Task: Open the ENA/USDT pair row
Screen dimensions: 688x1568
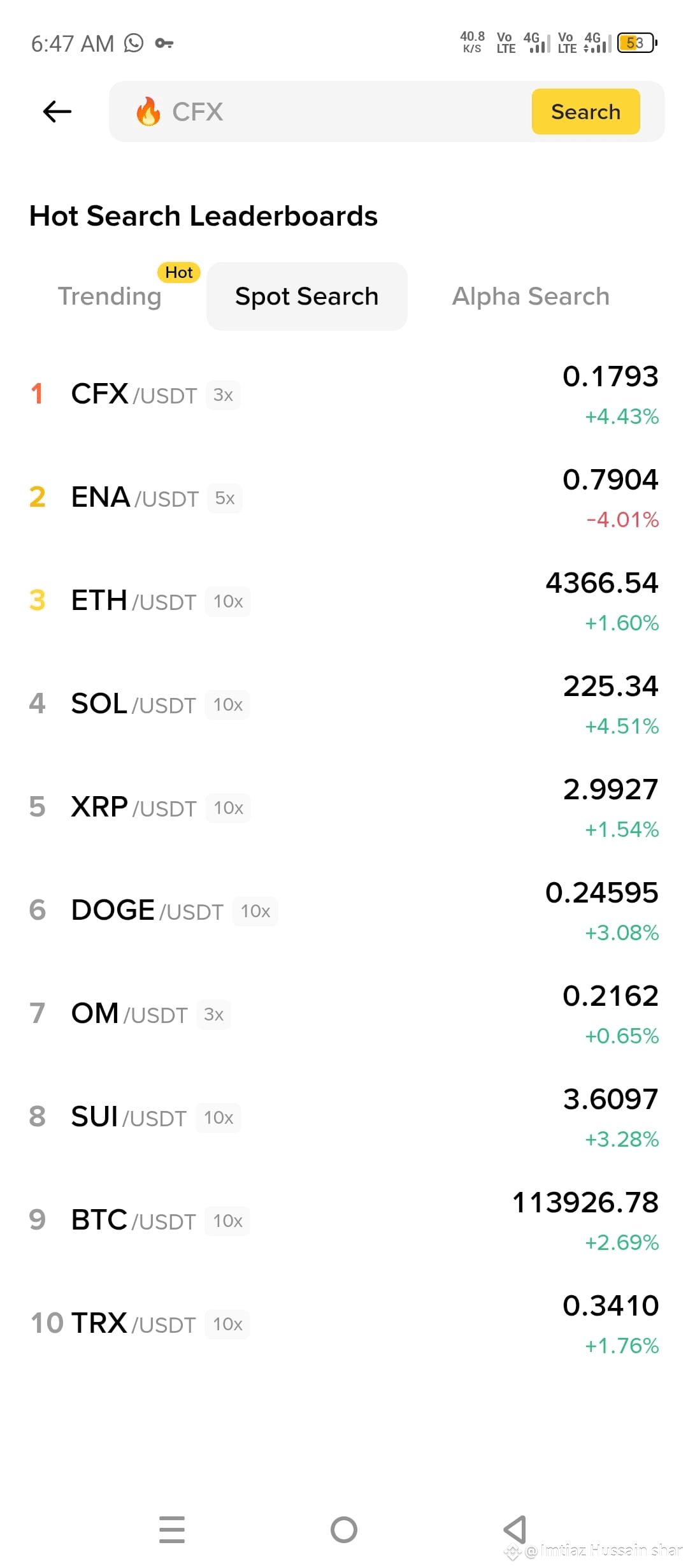Action: pyautogui.click(x=344, y=498)
